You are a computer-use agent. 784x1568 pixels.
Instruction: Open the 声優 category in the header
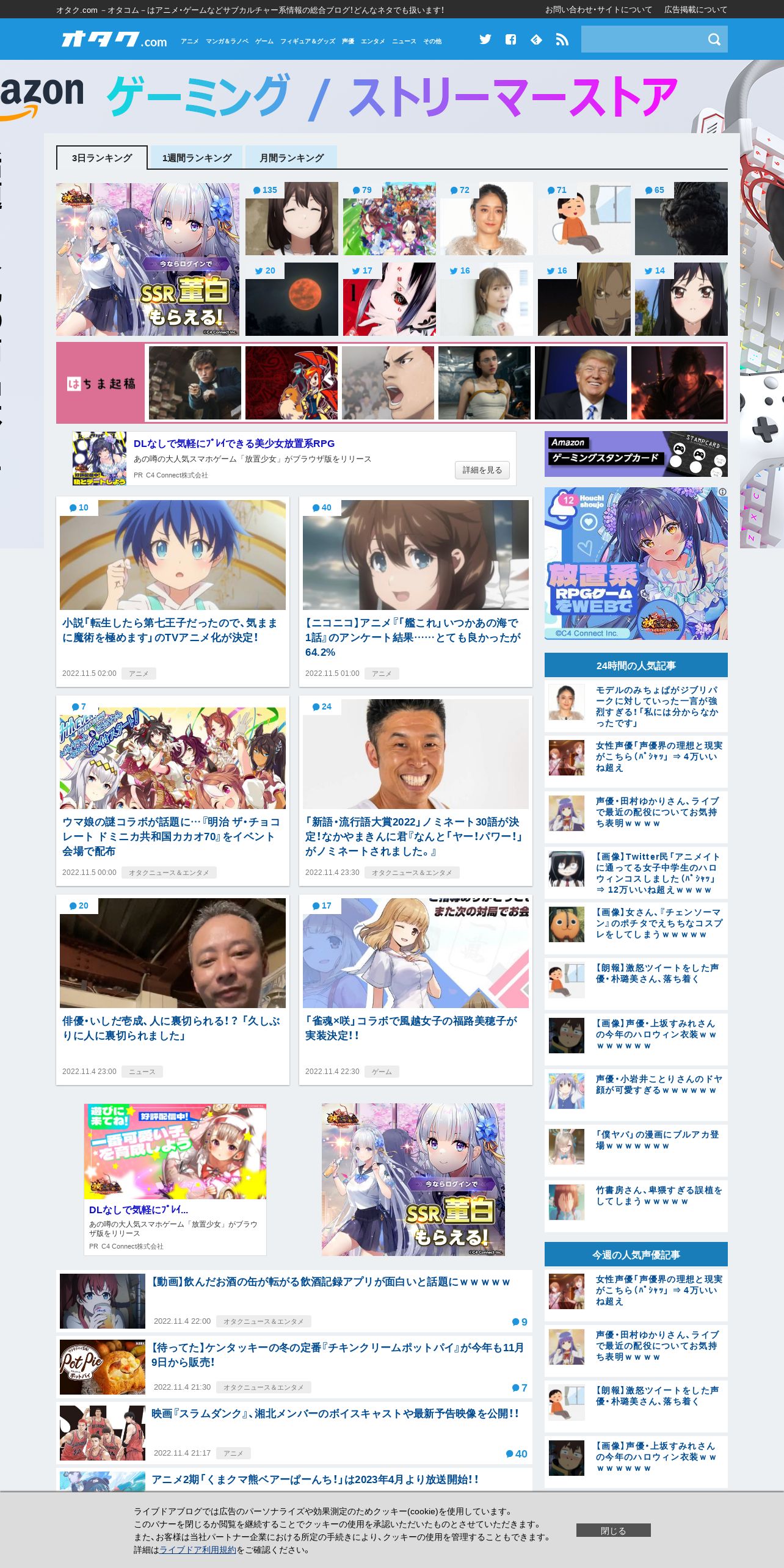pos(348,42)
